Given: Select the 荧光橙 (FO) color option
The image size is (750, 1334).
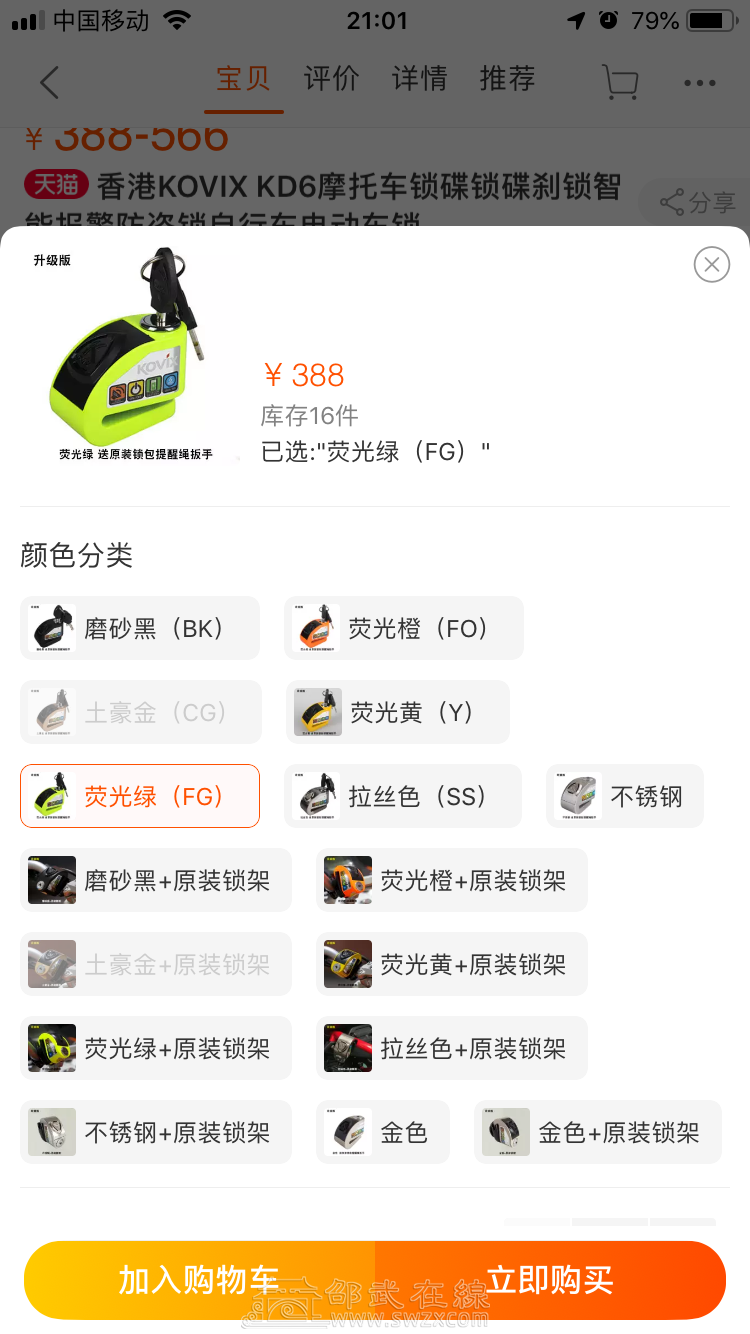Looking at the screenshot, I should coord(403,628).
